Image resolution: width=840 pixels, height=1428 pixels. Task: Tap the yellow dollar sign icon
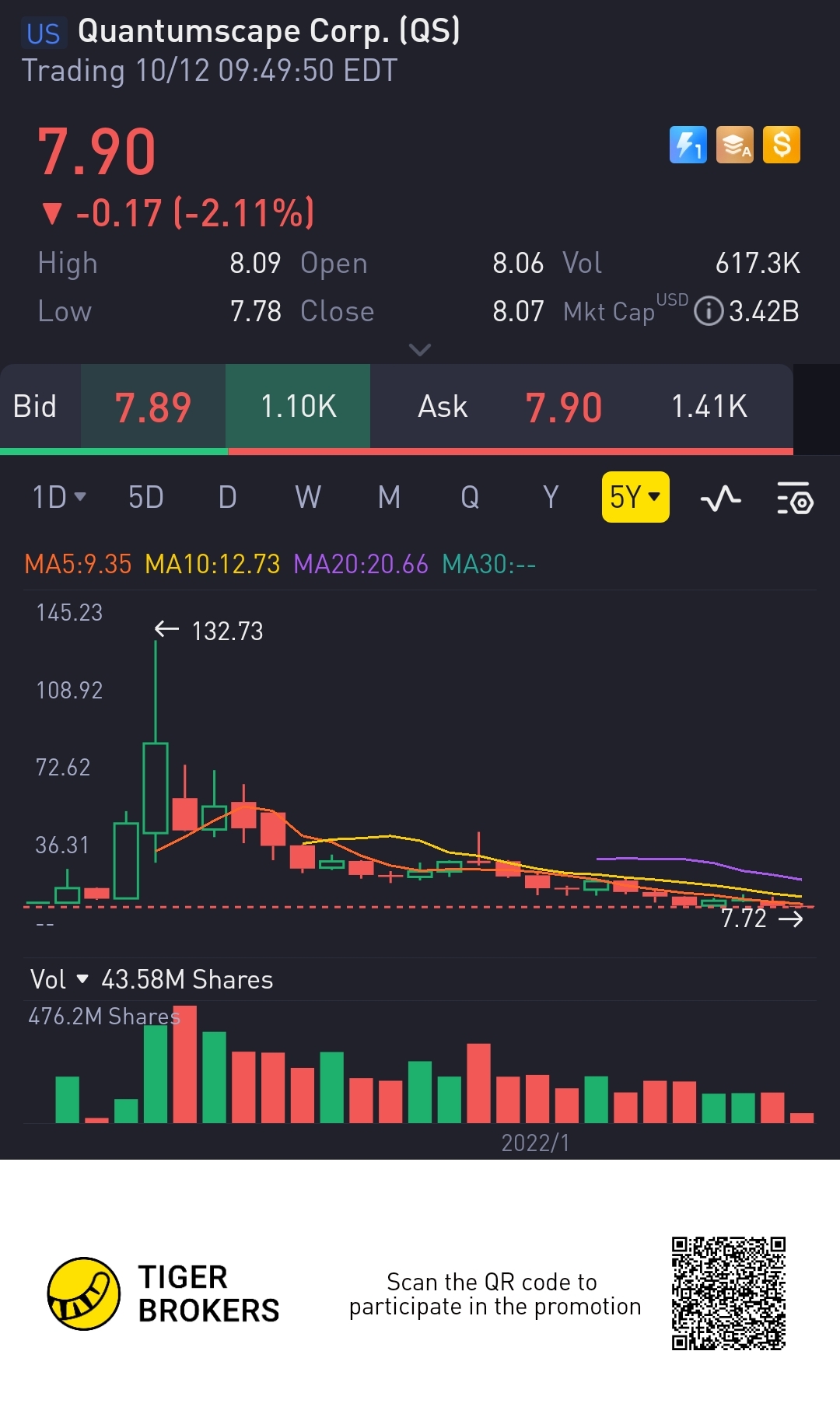tap(782, 145)
